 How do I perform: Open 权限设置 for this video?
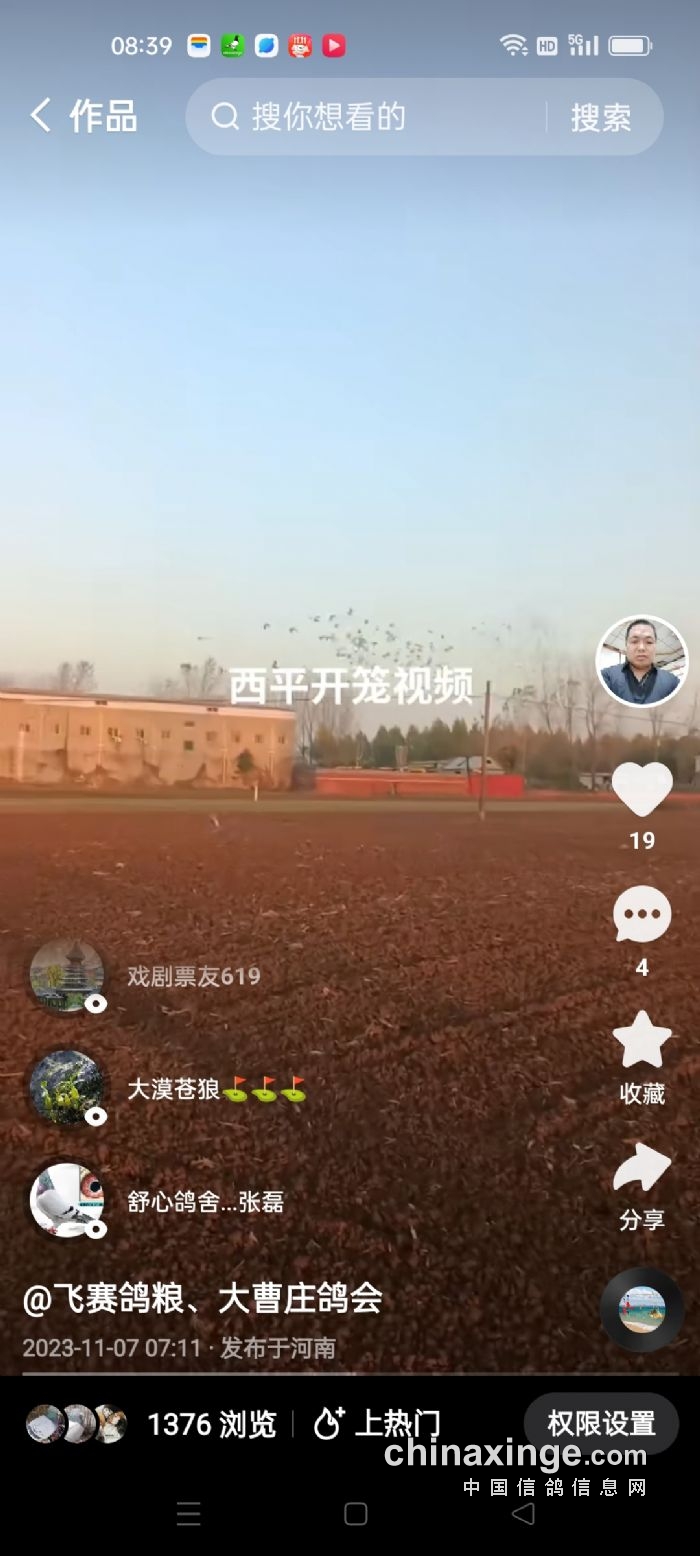coord(601,1423)
